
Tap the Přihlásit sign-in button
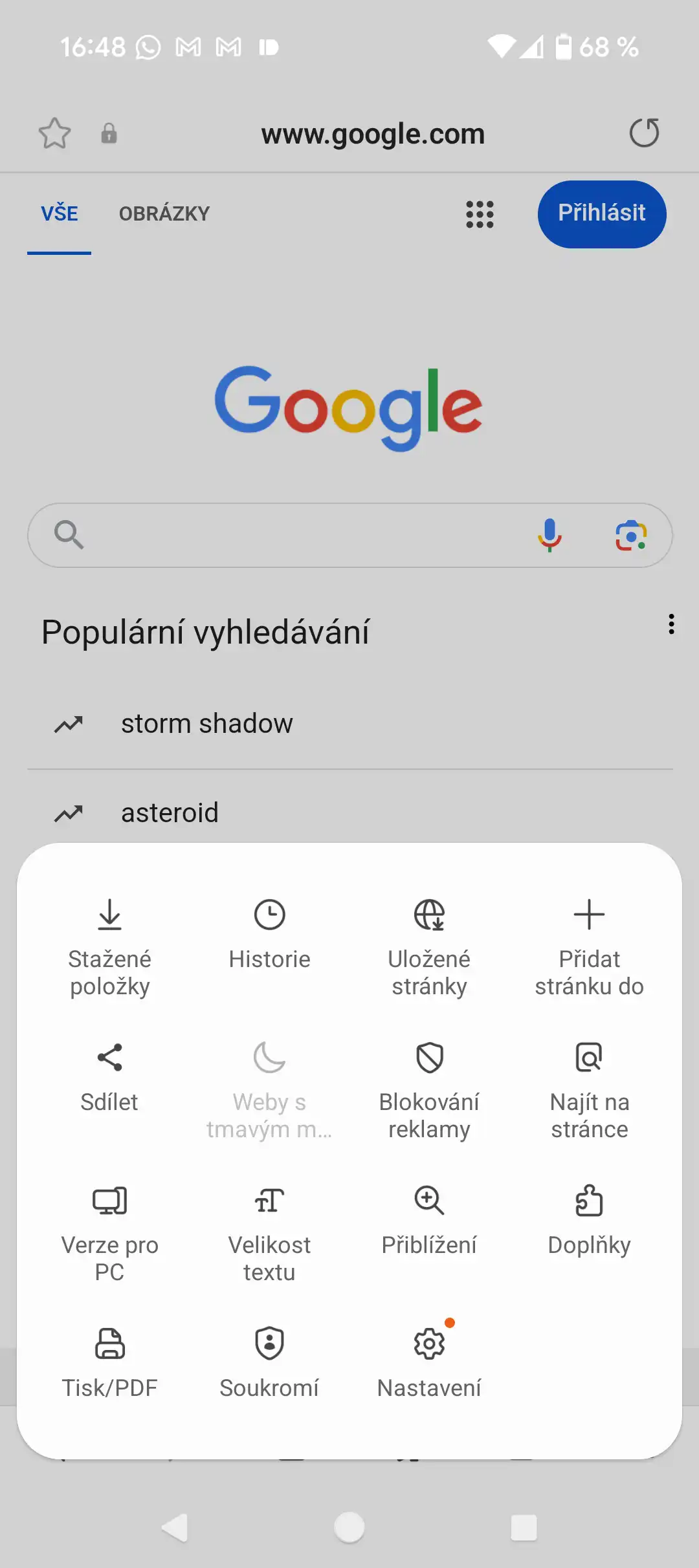pyautogui.click(x=601, y=213)
